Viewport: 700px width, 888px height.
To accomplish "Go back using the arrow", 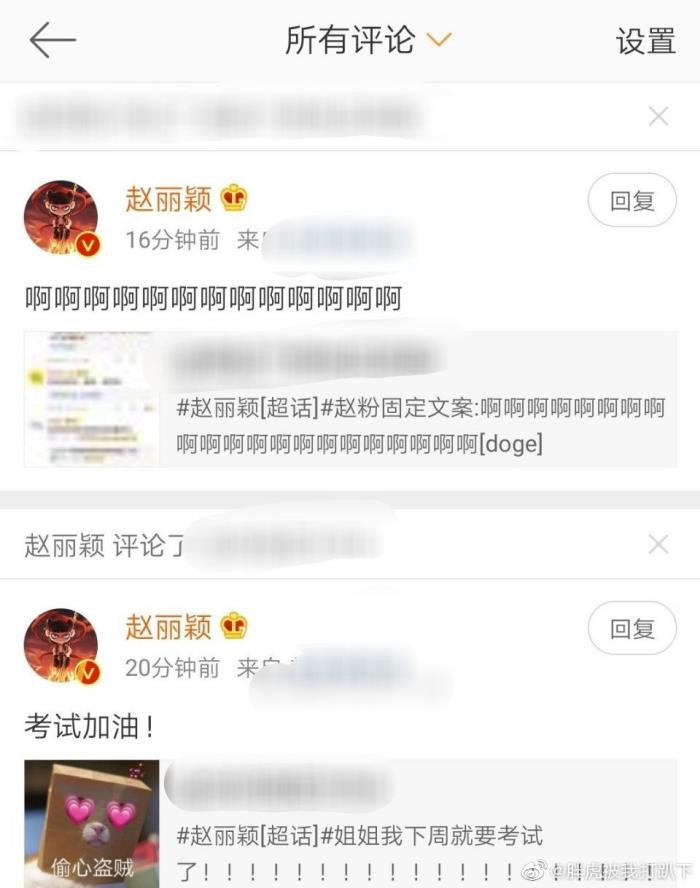I will coord(53,40).
